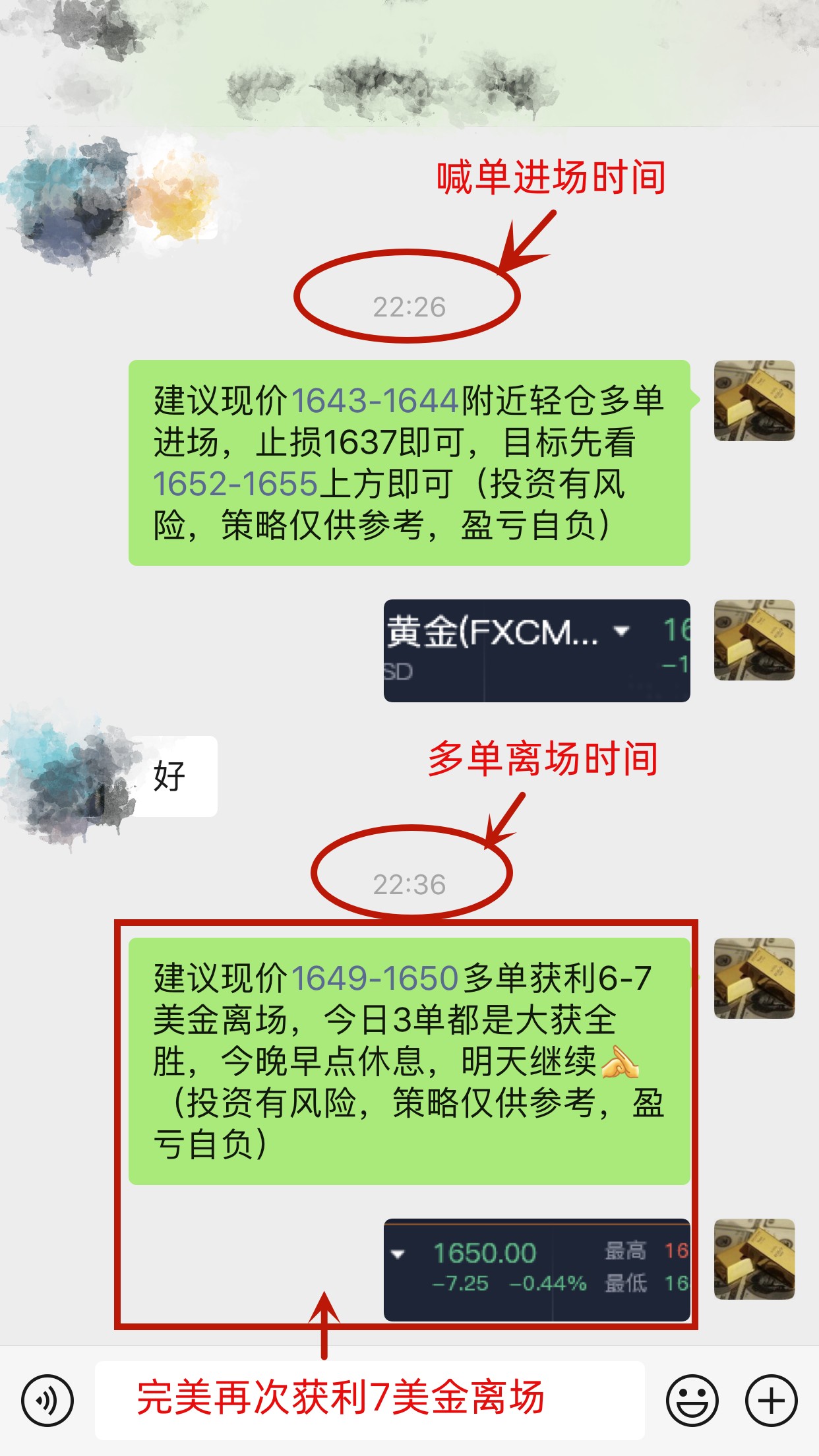Open the emoji sticker panel

tap(692, 1400)
